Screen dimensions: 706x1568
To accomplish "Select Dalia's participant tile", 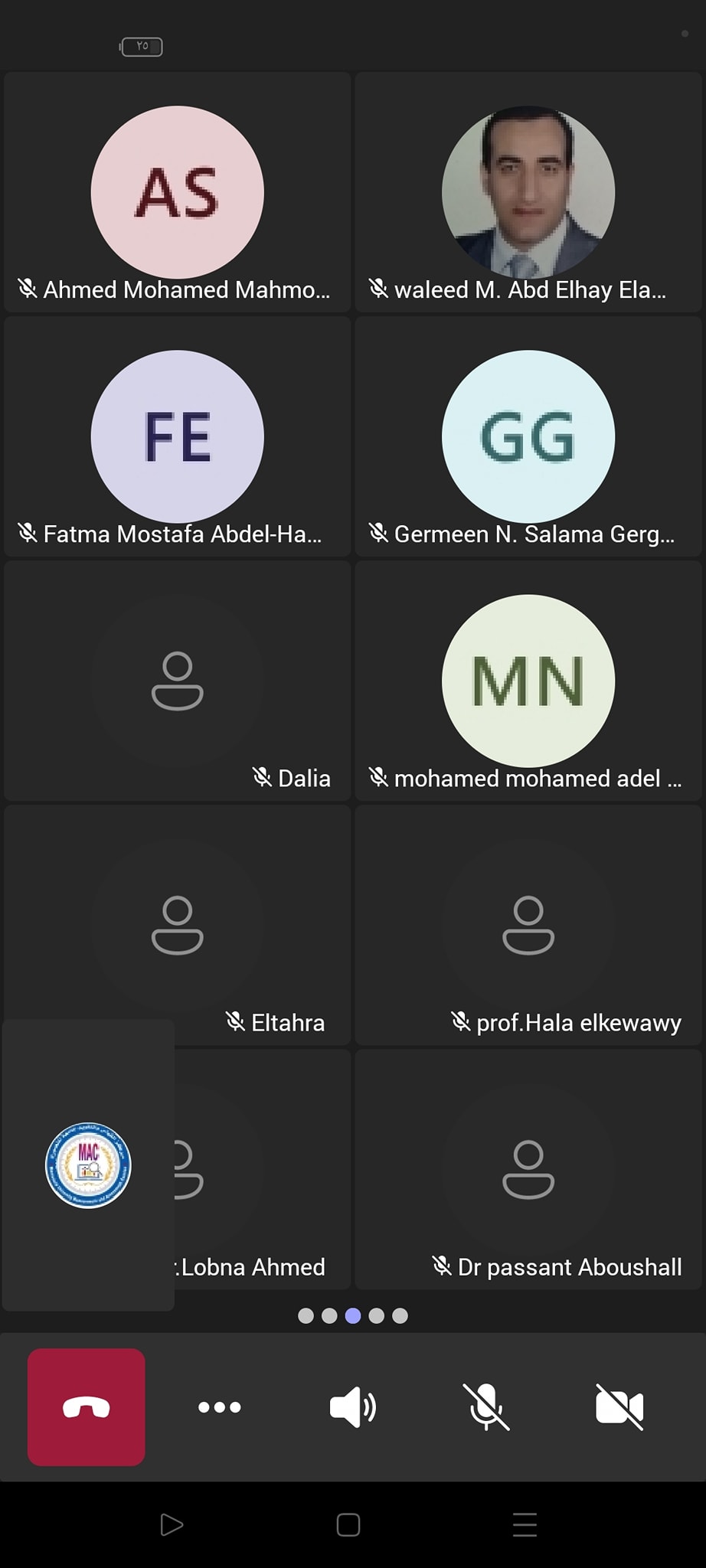I will pyautogui.click(x=178, y=681).
